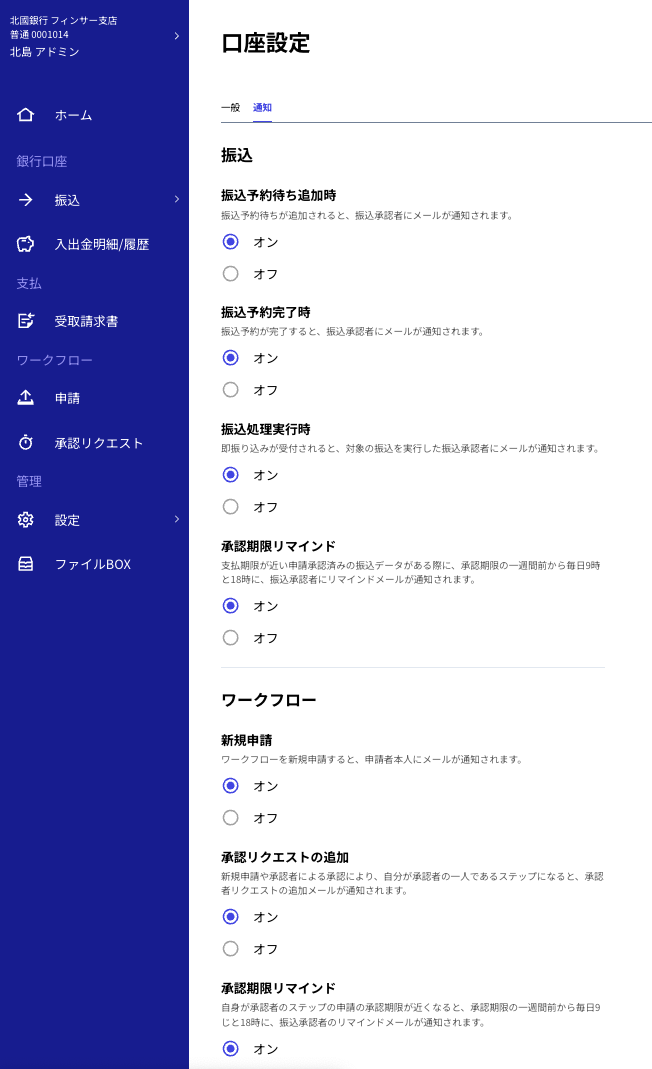Open 承認リクエスト

coord(98,443)
